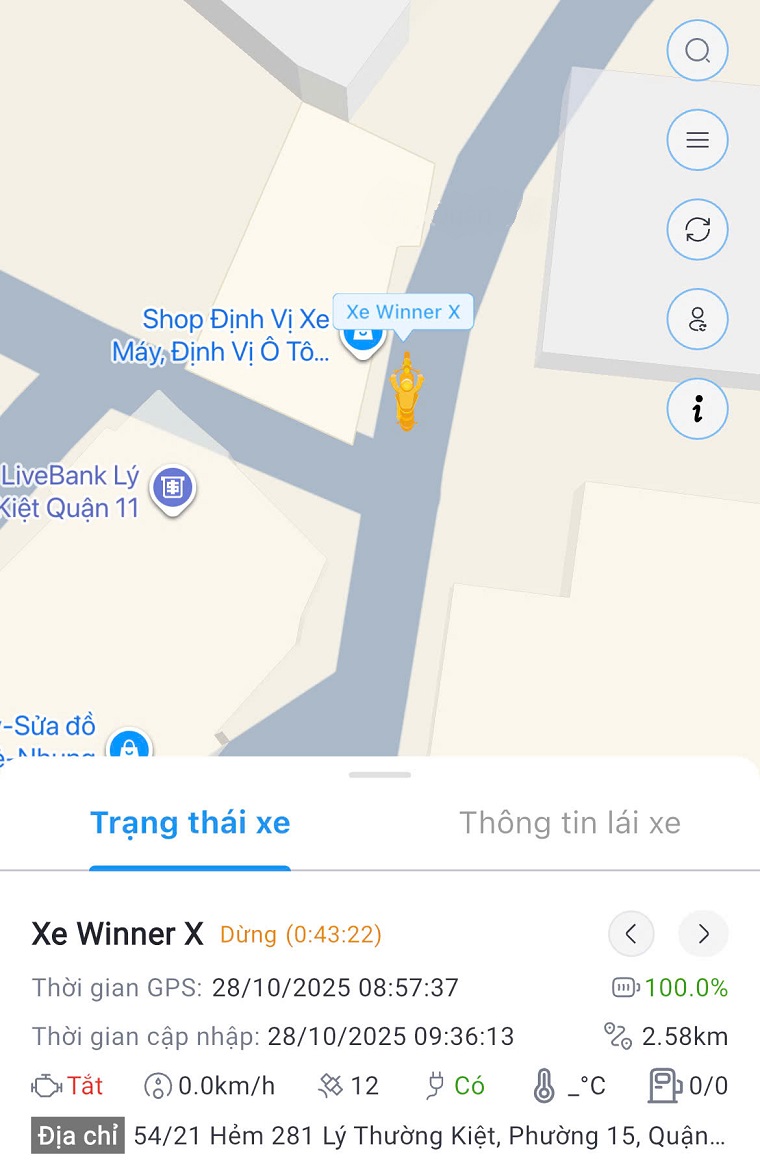The image size is (760, 1172).
Task: Switch to the Thông tin lái xe tab
Action: tap(570, 822)
